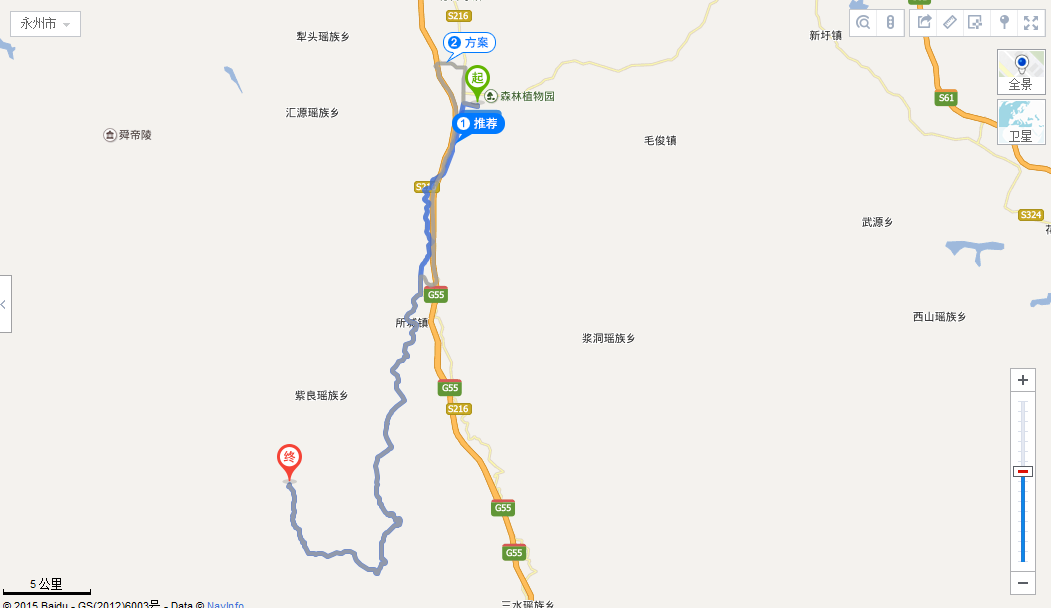Switch to 卫星 satellite view

[1021, 122]
